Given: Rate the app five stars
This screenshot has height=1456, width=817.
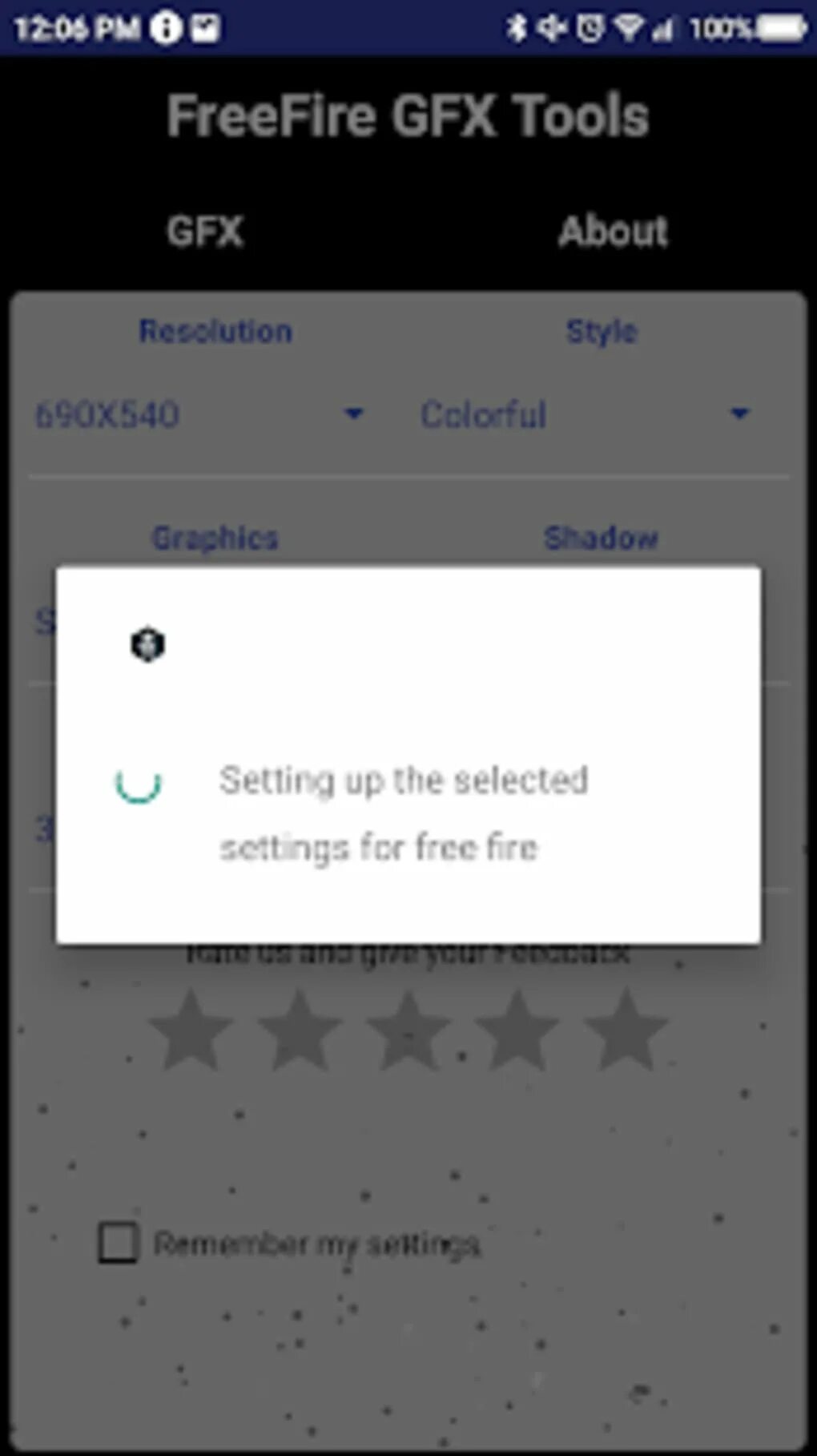Looking at the screenshot, I should tap(626, 1031).
